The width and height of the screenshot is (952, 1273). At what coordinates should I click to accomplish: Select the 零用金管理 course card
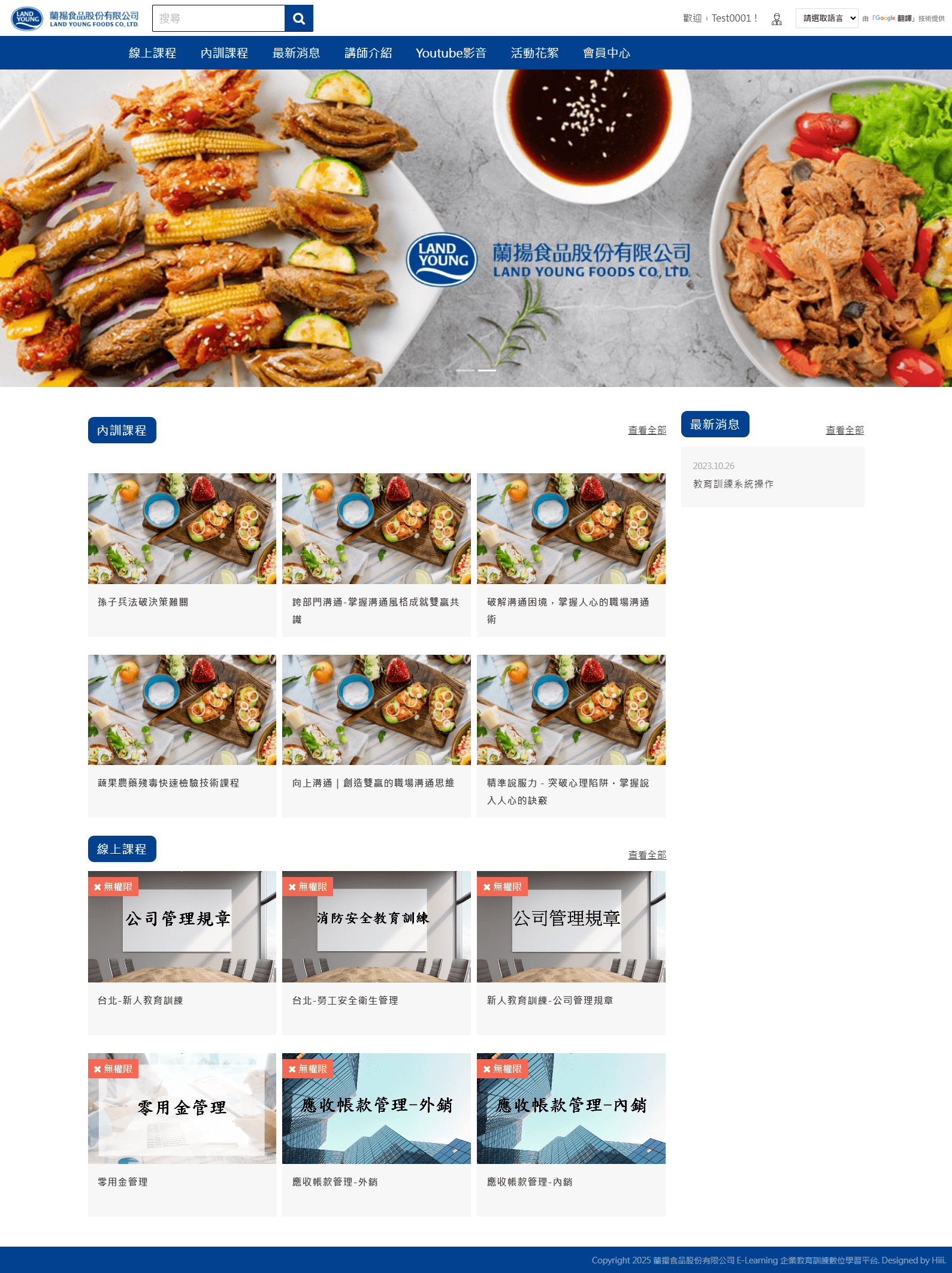182,1133
